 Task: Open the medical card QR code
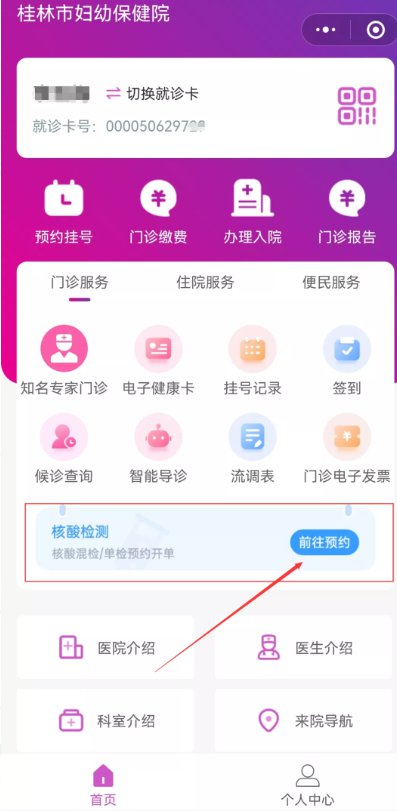click(x=357, y=106)
